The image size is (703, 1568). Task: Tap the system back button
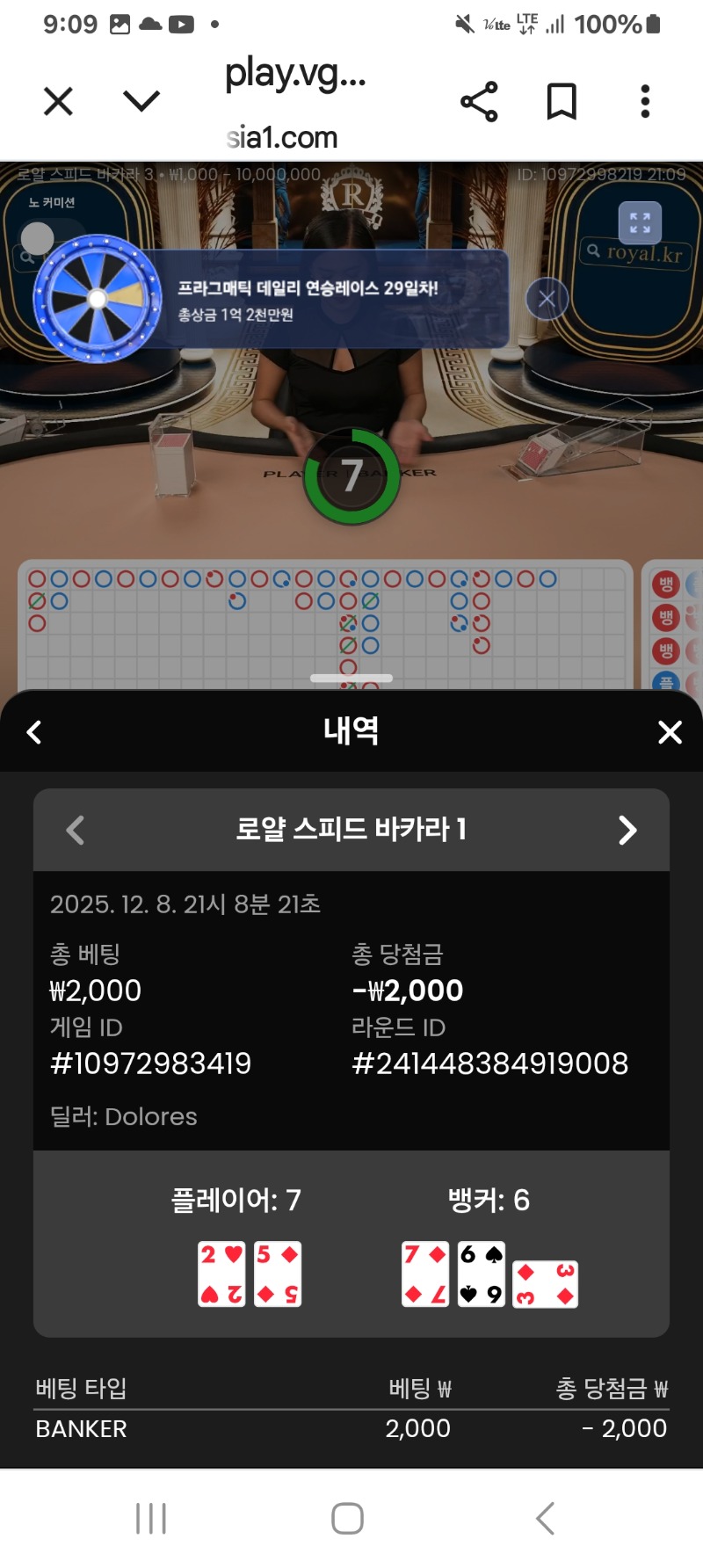545,1518
